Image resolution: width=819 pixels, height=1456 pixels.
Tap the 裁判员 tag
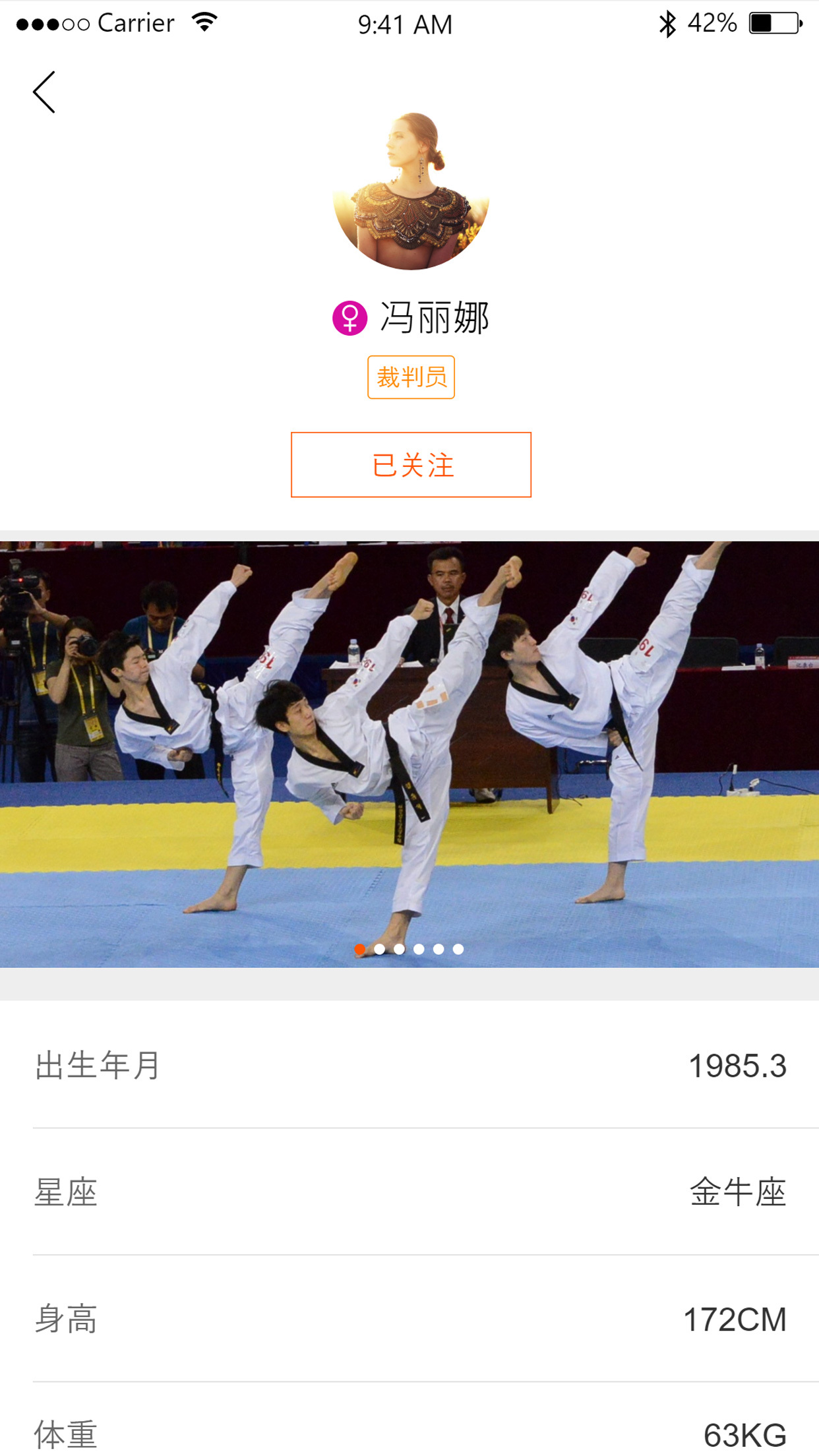pyautogui.click(x=411, y=377)
